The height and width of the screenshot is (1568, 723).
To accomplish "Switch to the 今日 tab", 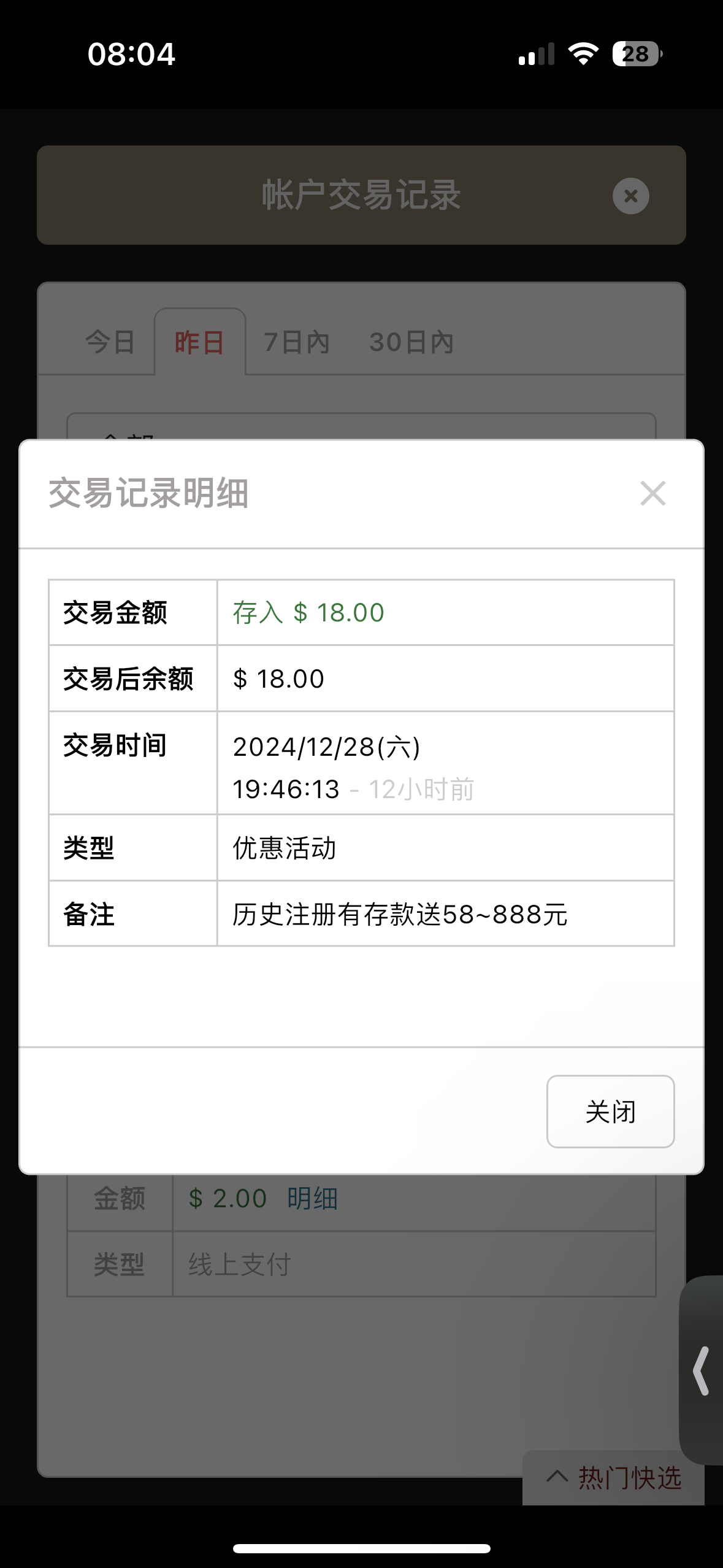I will point(110,342).
